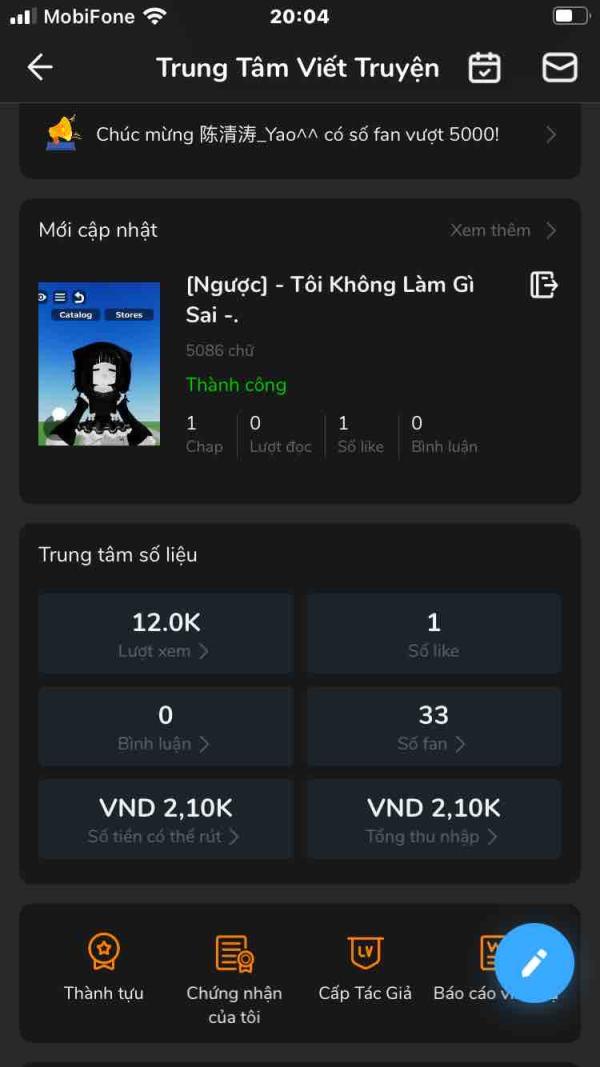This screenshot has height=1067, width=600.
Task: Open the mail inbox icon
Action: pos(559,68)
